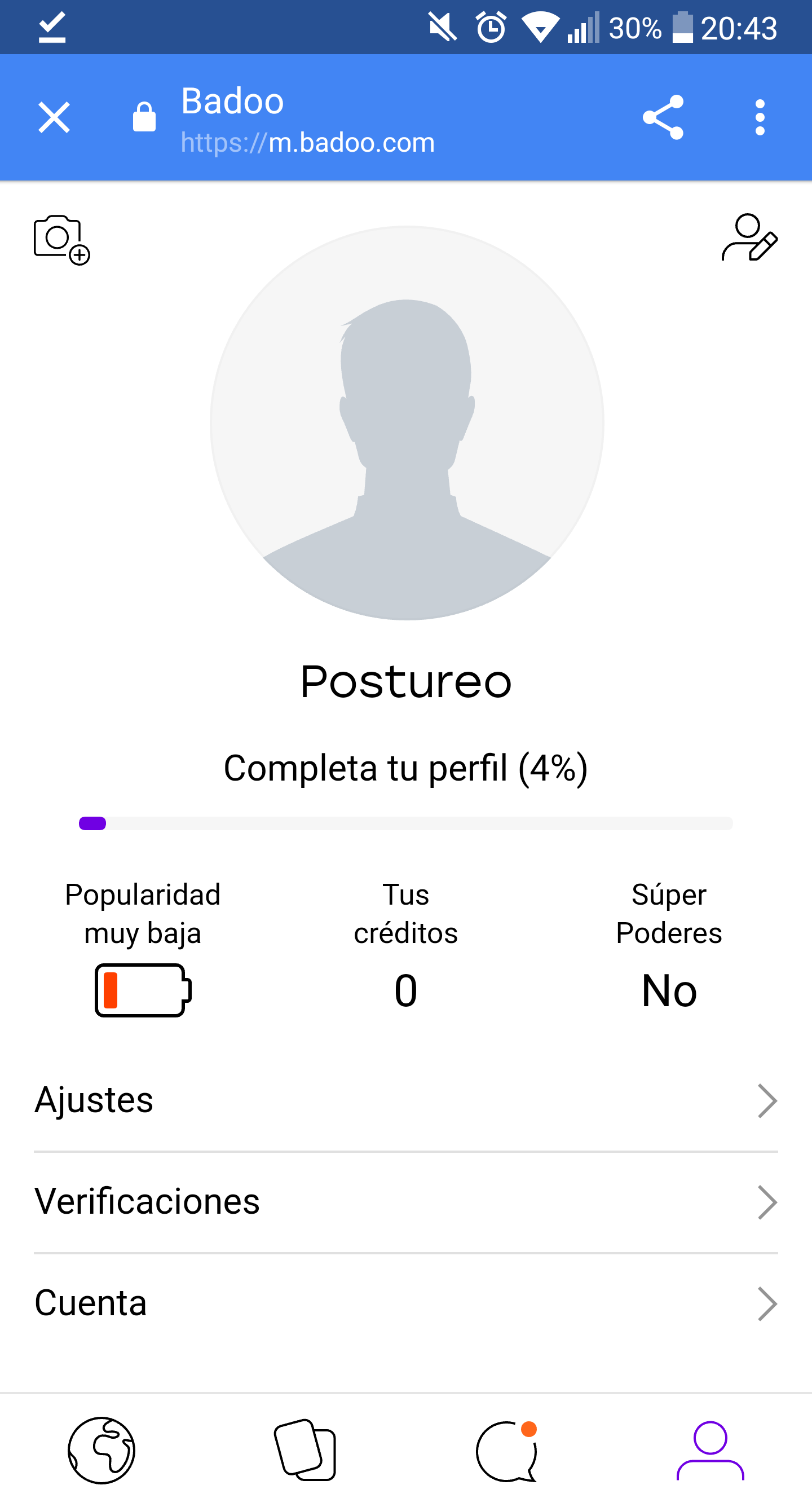Open Súper Poderes option
This screenshot has width=812, height=1507.
(669, 949)
